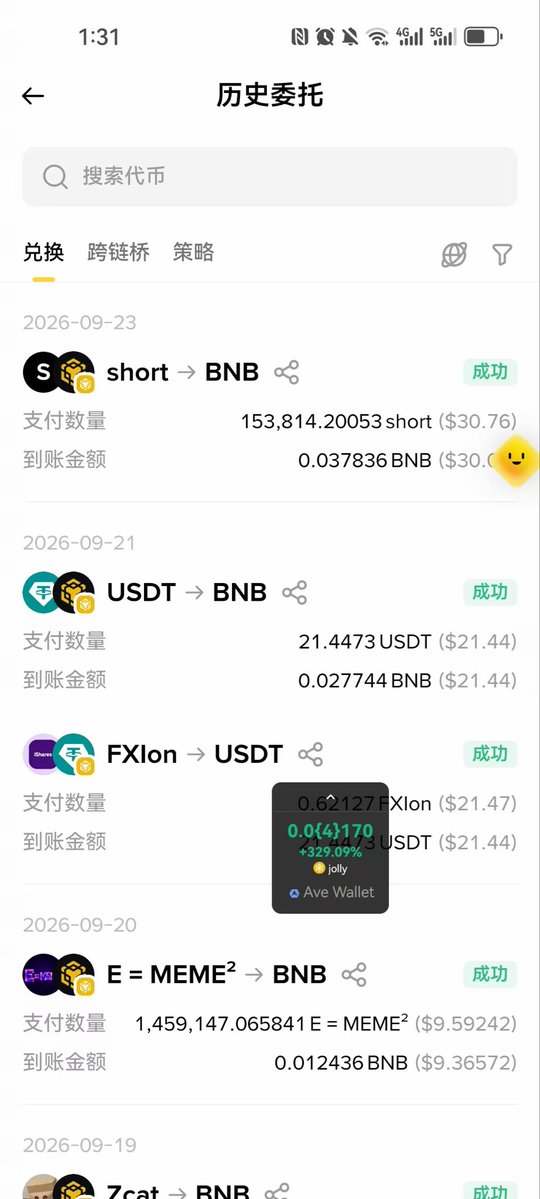Expand the Ave Wallet jolly floating widget
Screen dimensions: 540x1199
click(330, 847)
